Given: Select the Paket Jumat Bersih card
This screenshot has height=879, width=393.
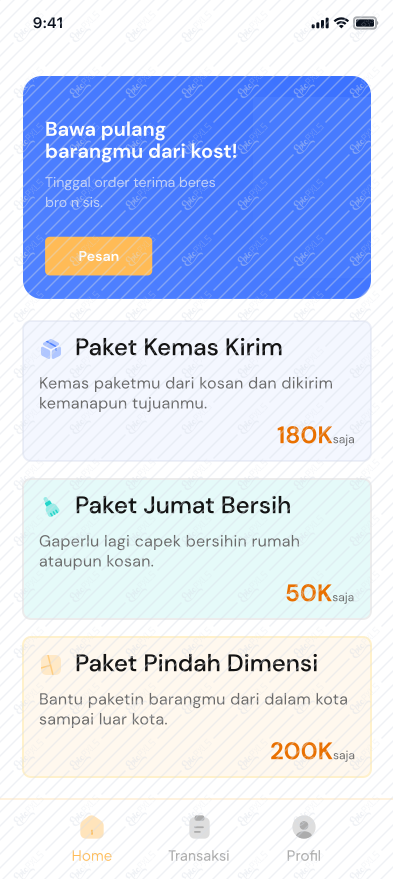Looking at the screenshot, I should [197, 549].
